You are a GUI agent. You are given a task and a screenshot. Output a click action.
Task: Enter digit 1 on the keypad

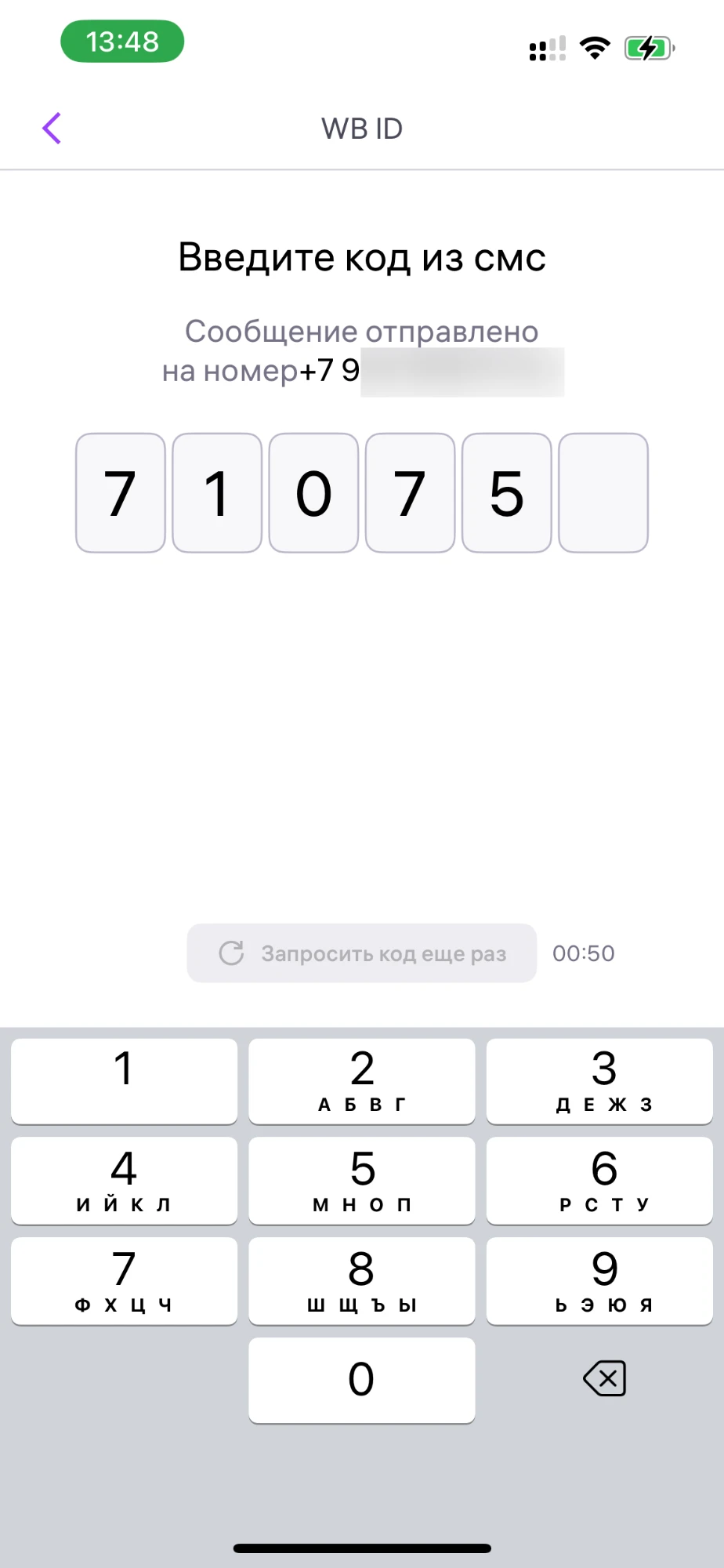[124, 1080]
